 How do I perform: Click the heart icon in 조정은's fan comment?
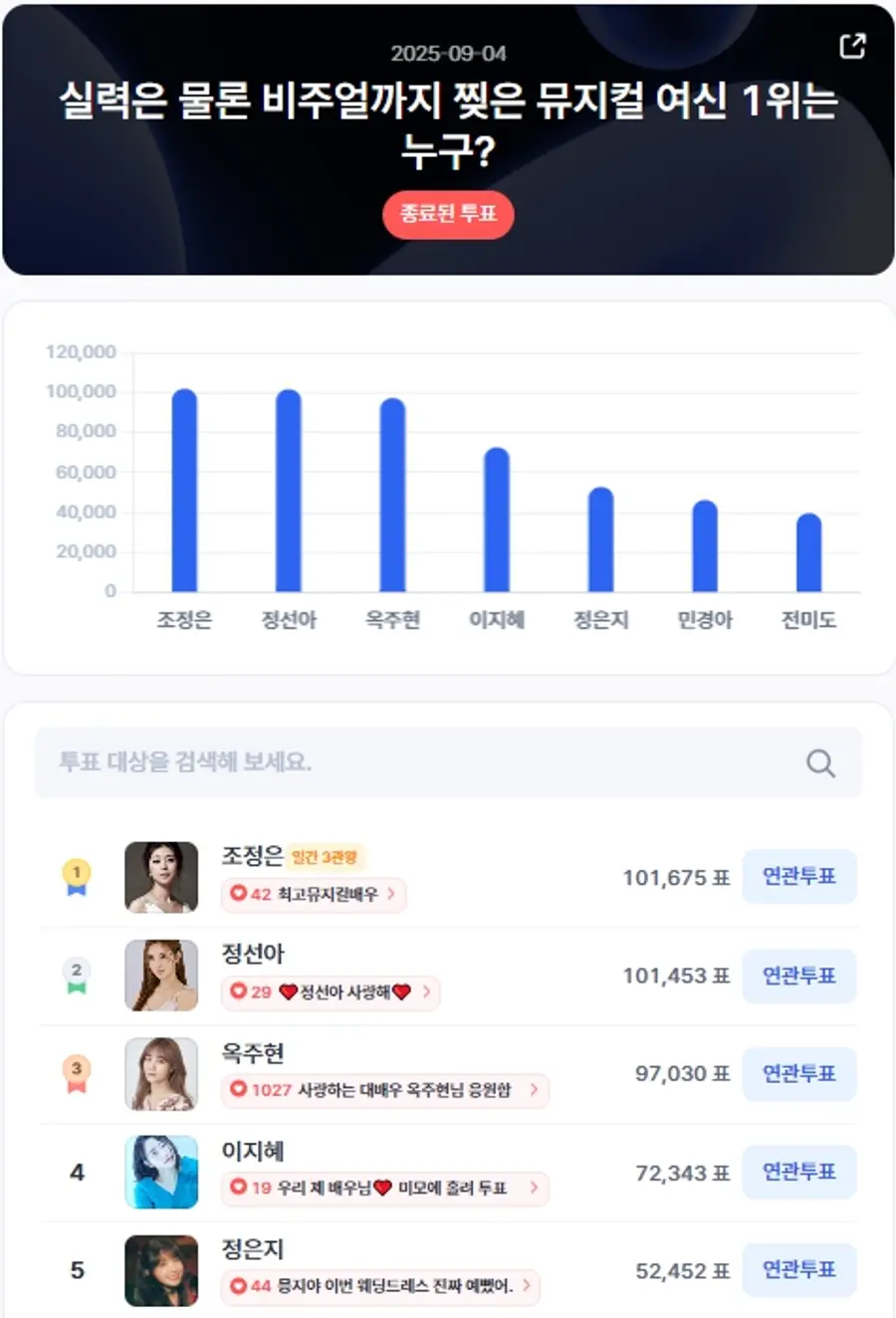pyautogui.click(x=237, y=894)
